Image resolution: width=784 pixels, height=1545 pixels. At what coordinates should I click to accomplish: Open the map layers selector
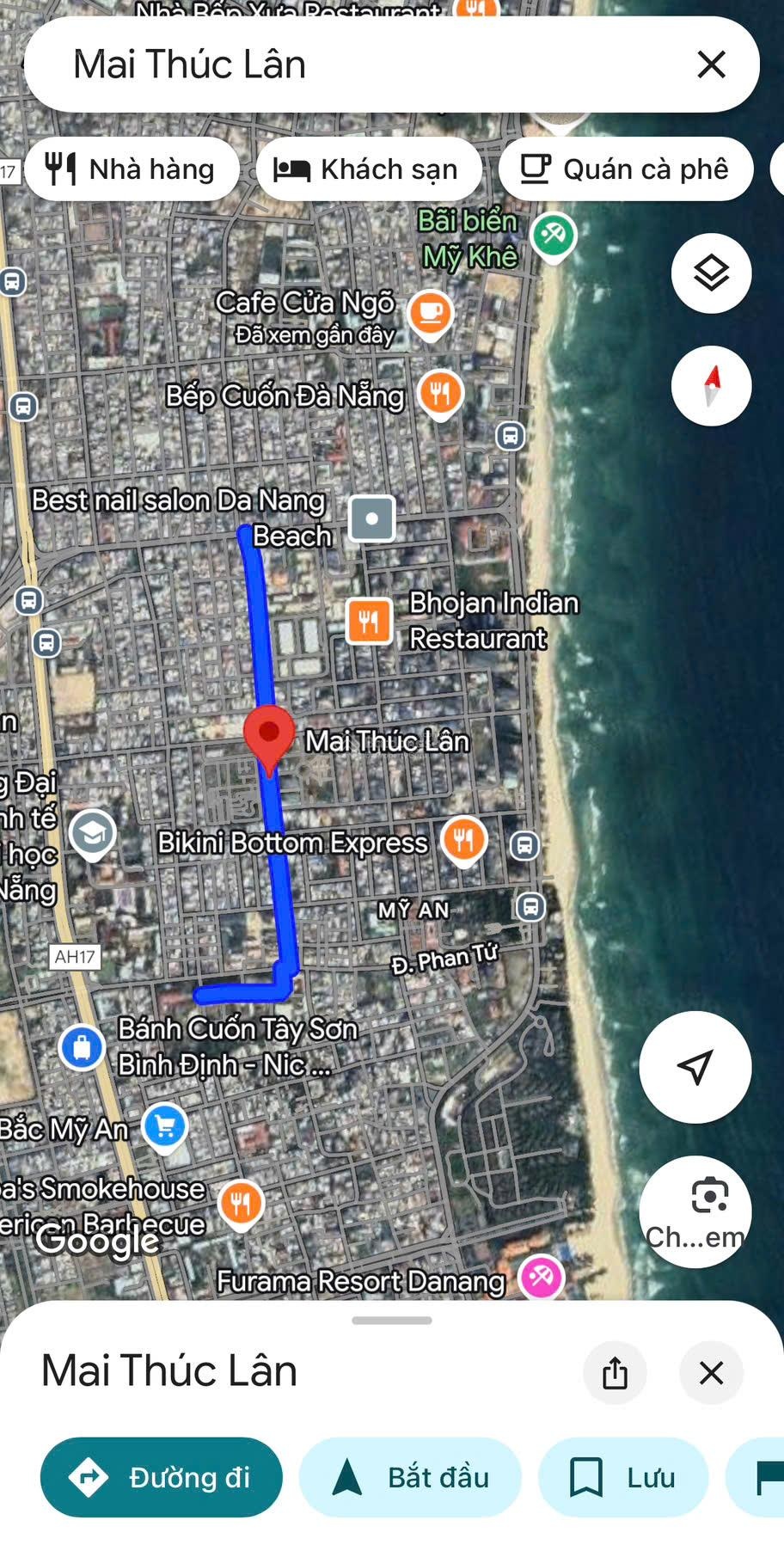[711, 273]
